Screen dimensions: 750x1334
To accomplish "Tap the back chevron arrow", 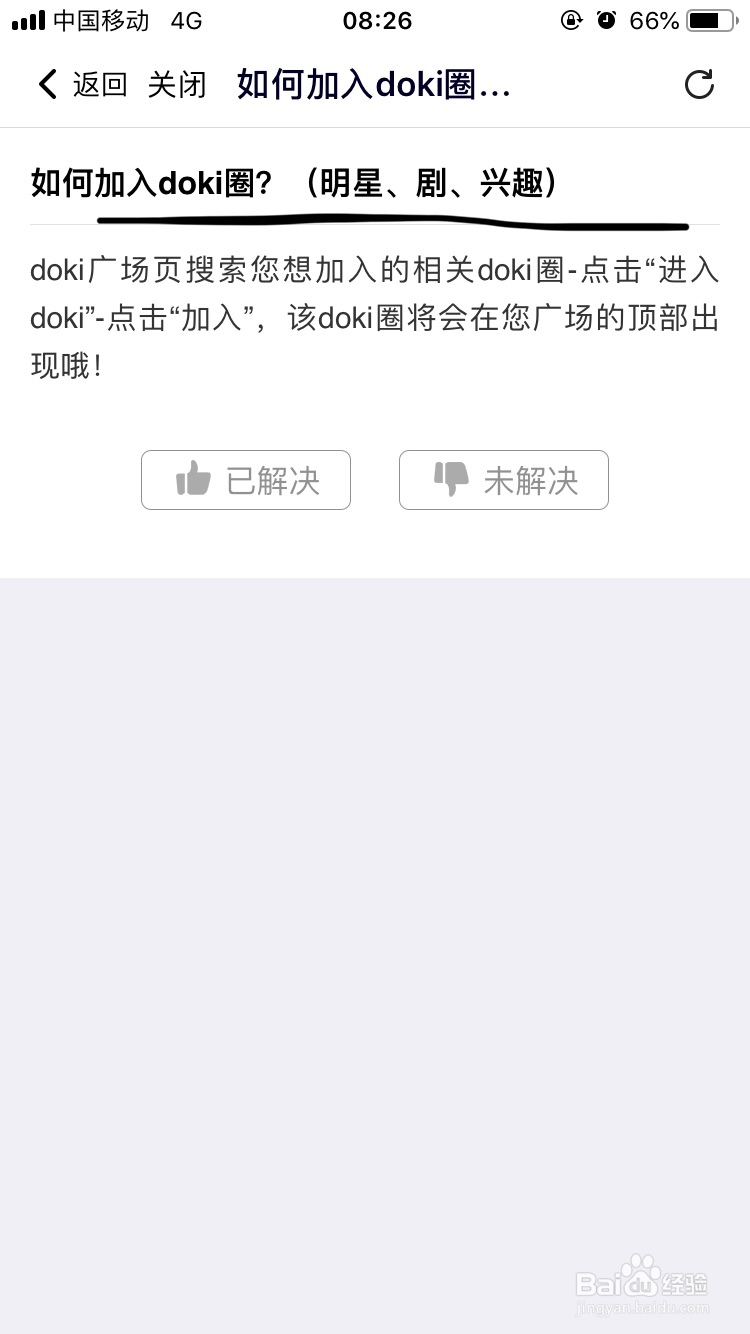I will pos(47,84).
